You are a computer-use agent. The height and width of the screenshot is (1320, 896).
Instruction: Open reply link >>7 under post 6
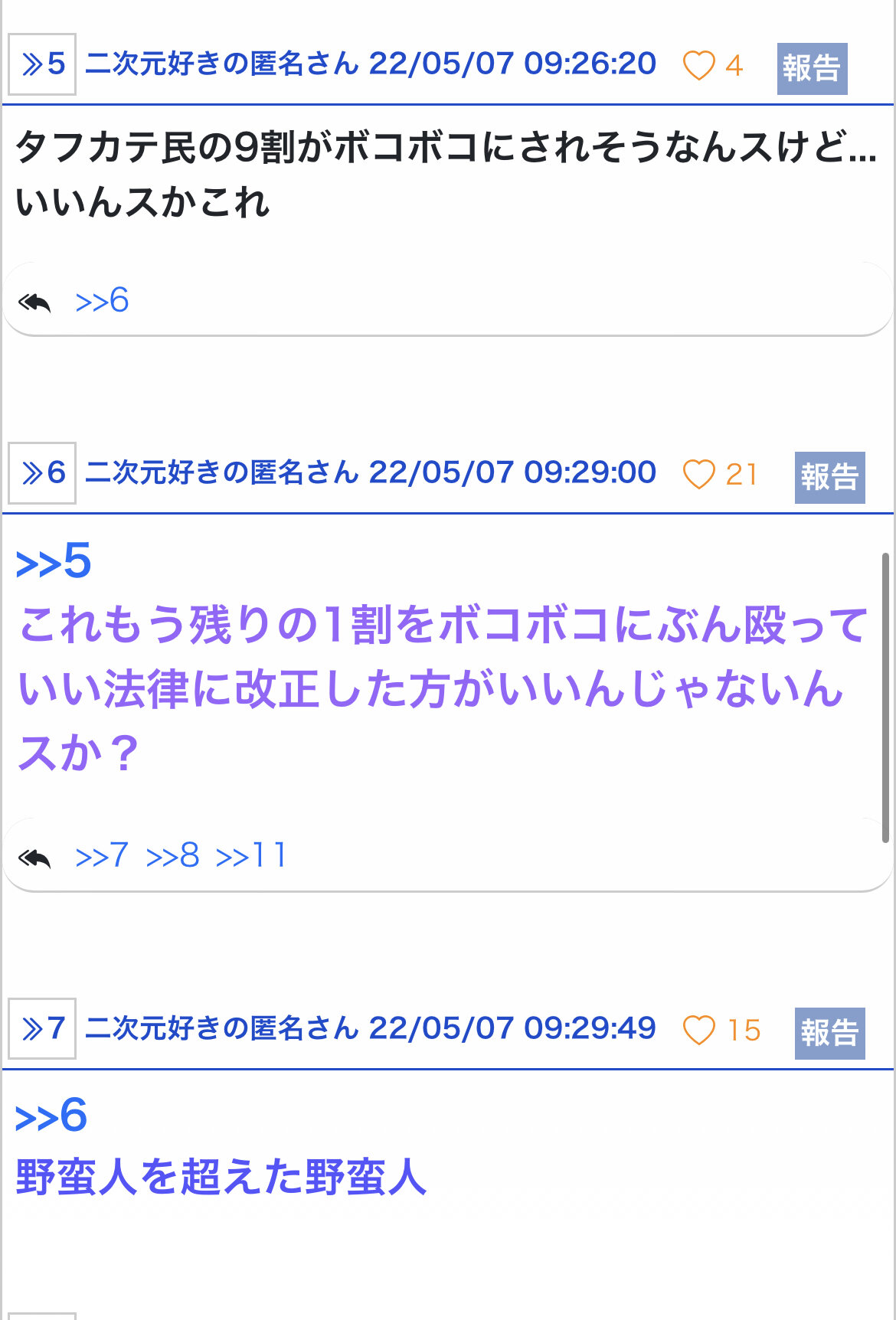tap(102, 856)
